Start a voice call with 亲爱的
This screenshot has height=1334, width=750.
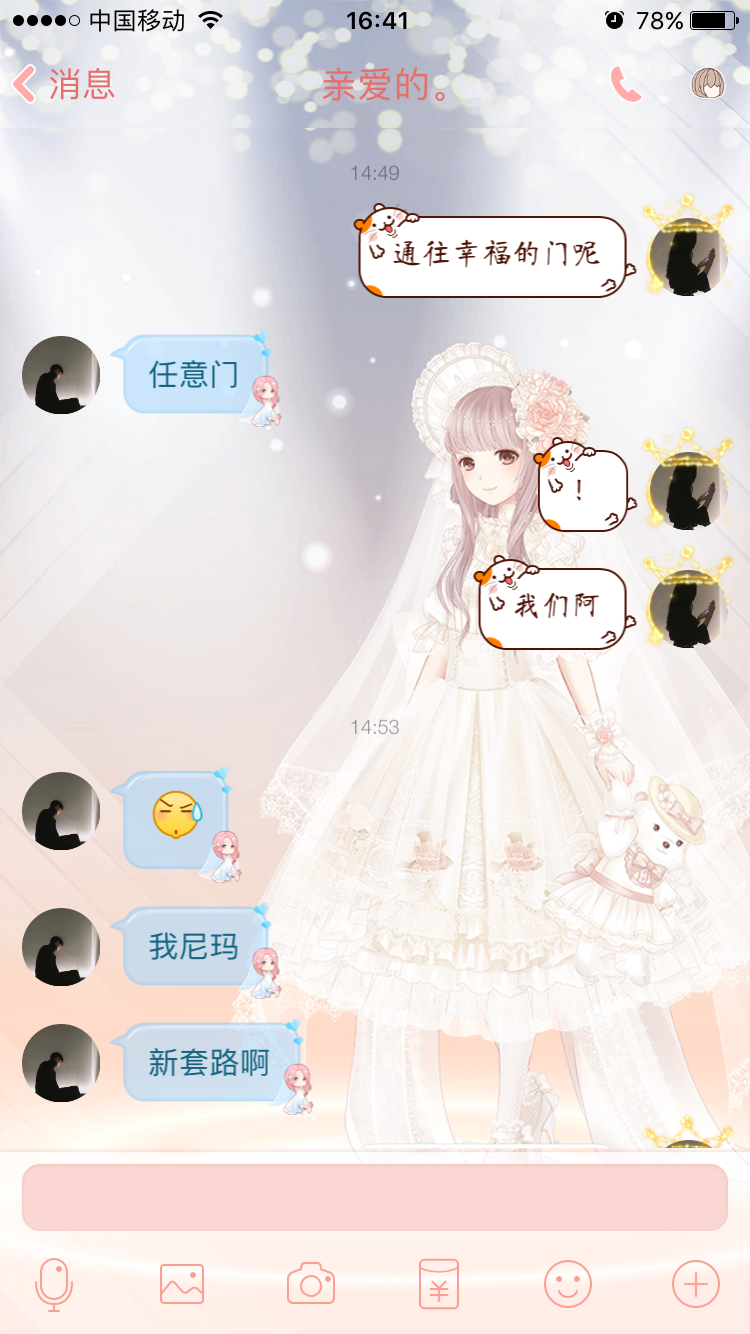(x=626, y=85)
